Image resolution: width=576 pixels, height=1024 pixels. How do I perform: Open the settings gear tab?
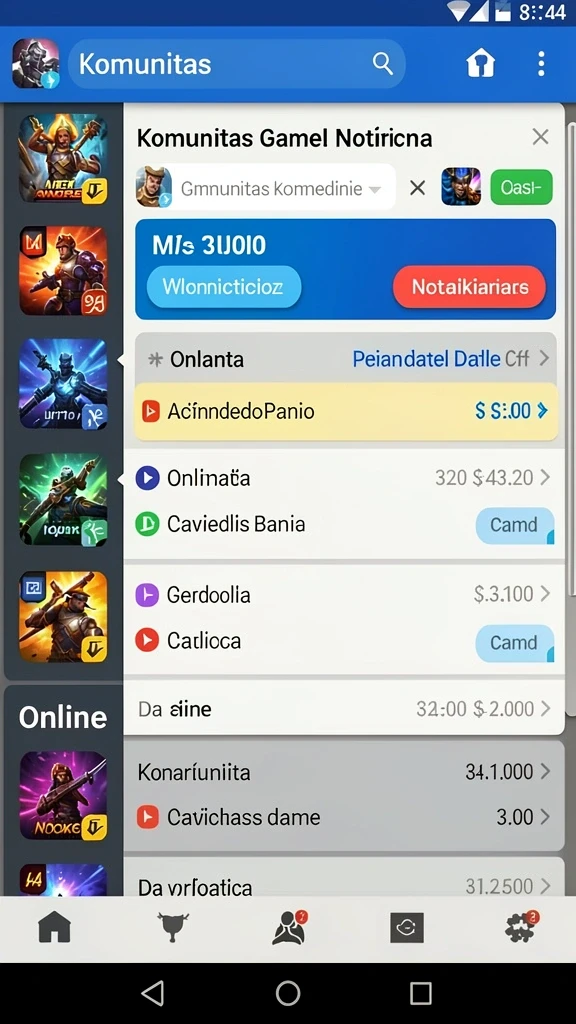coord(521,927)
